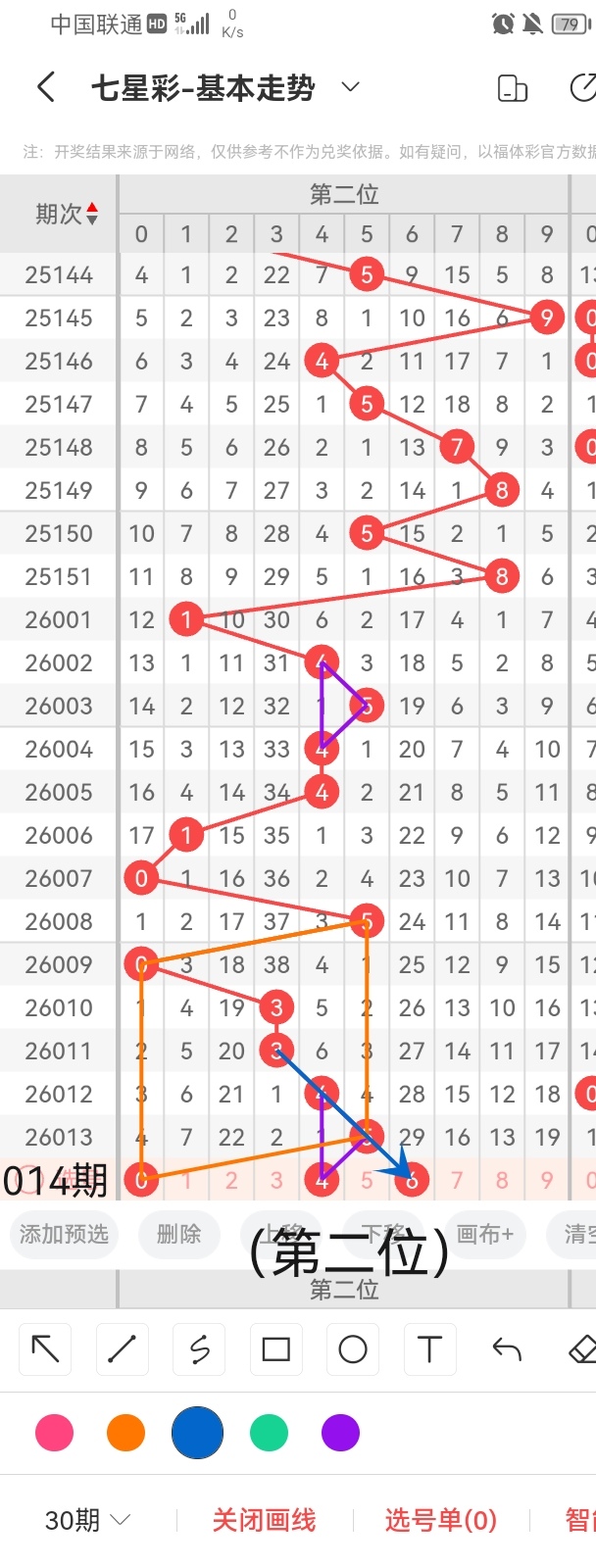Select the rectangle shape tool

coord(276,1349)
